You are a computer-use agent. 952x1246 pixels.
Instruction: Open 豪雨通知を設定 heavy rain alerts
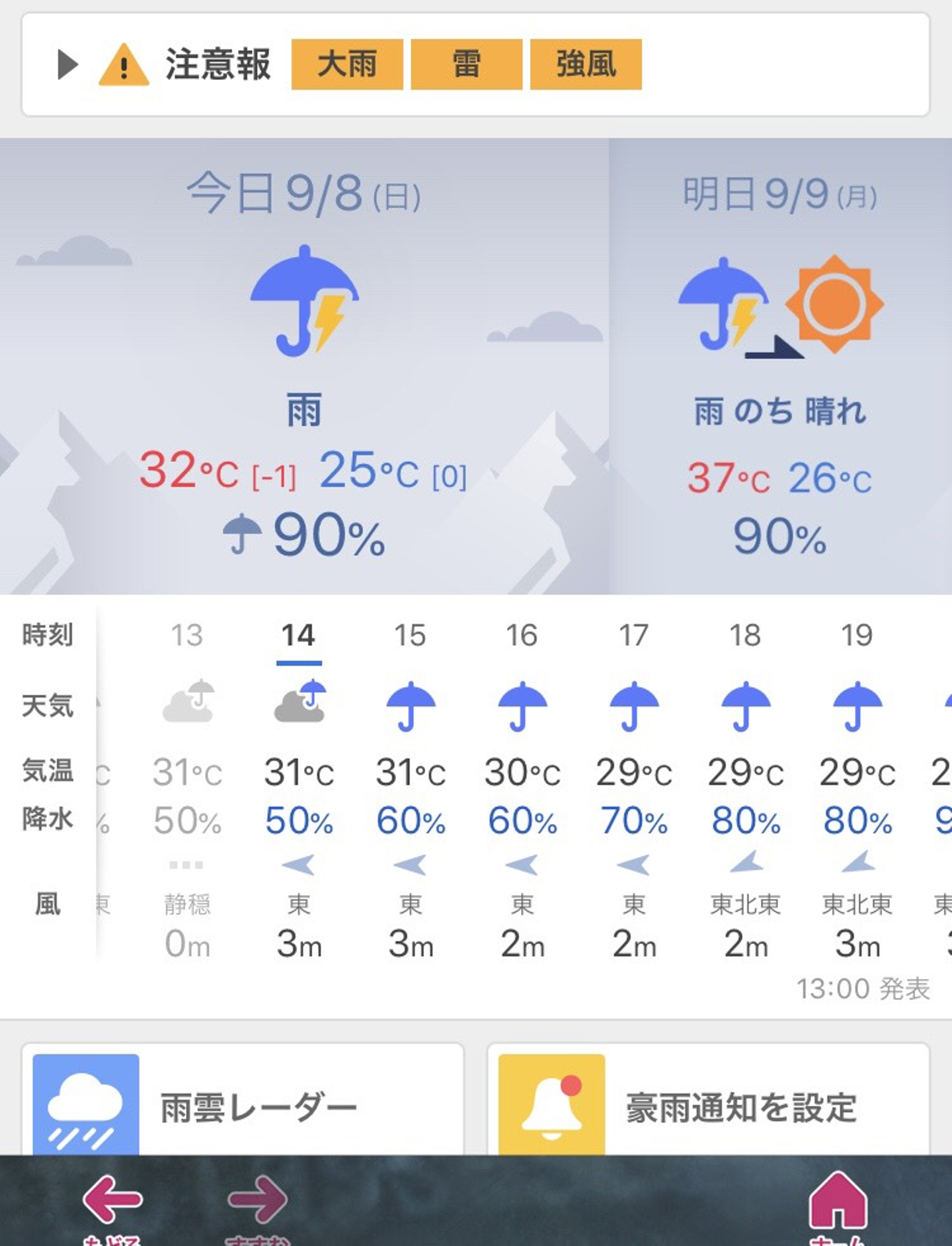point(708,1107)
